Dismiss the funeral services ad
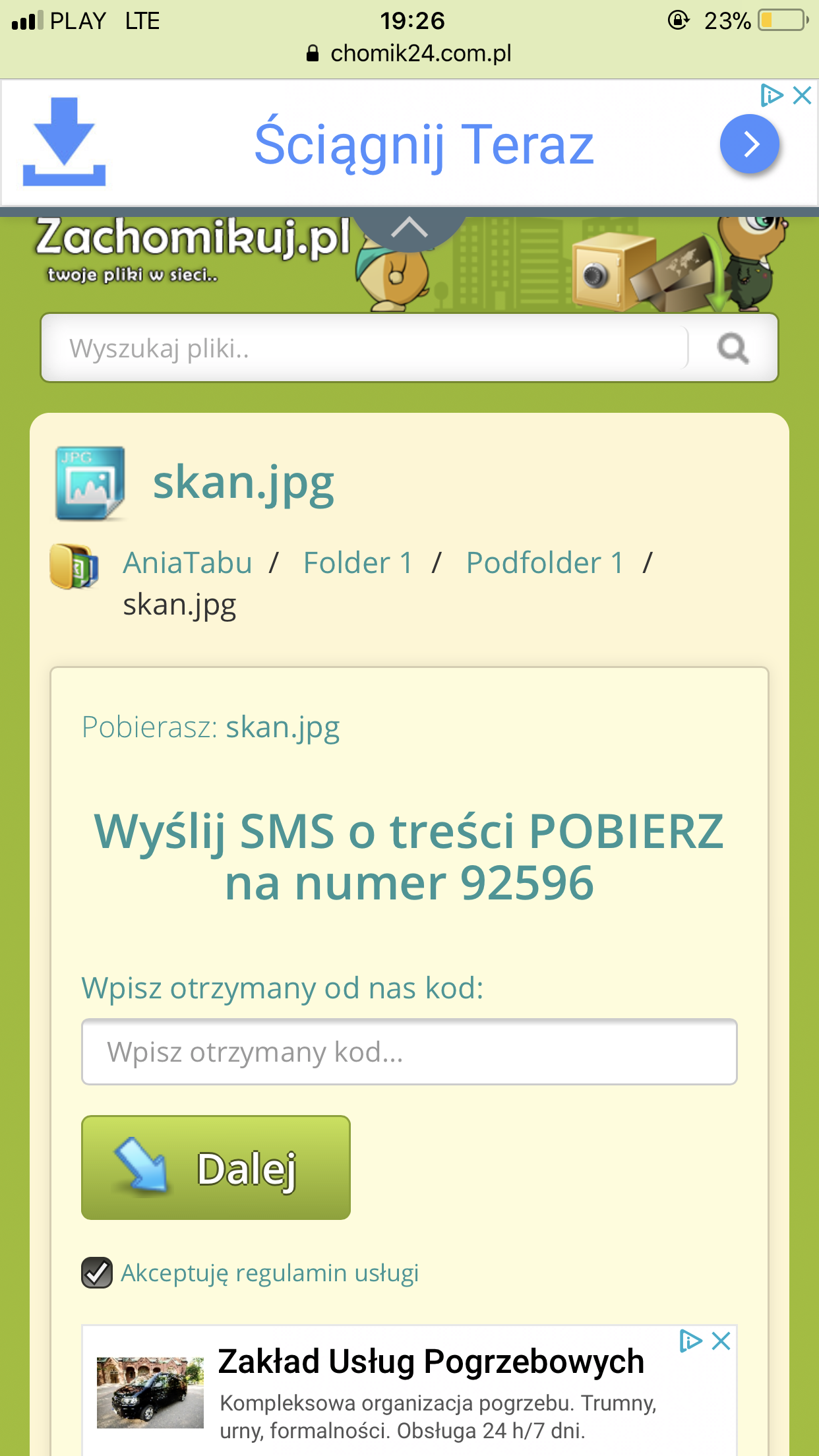The image size is (819, 1456). click(x=721, y=1341)
